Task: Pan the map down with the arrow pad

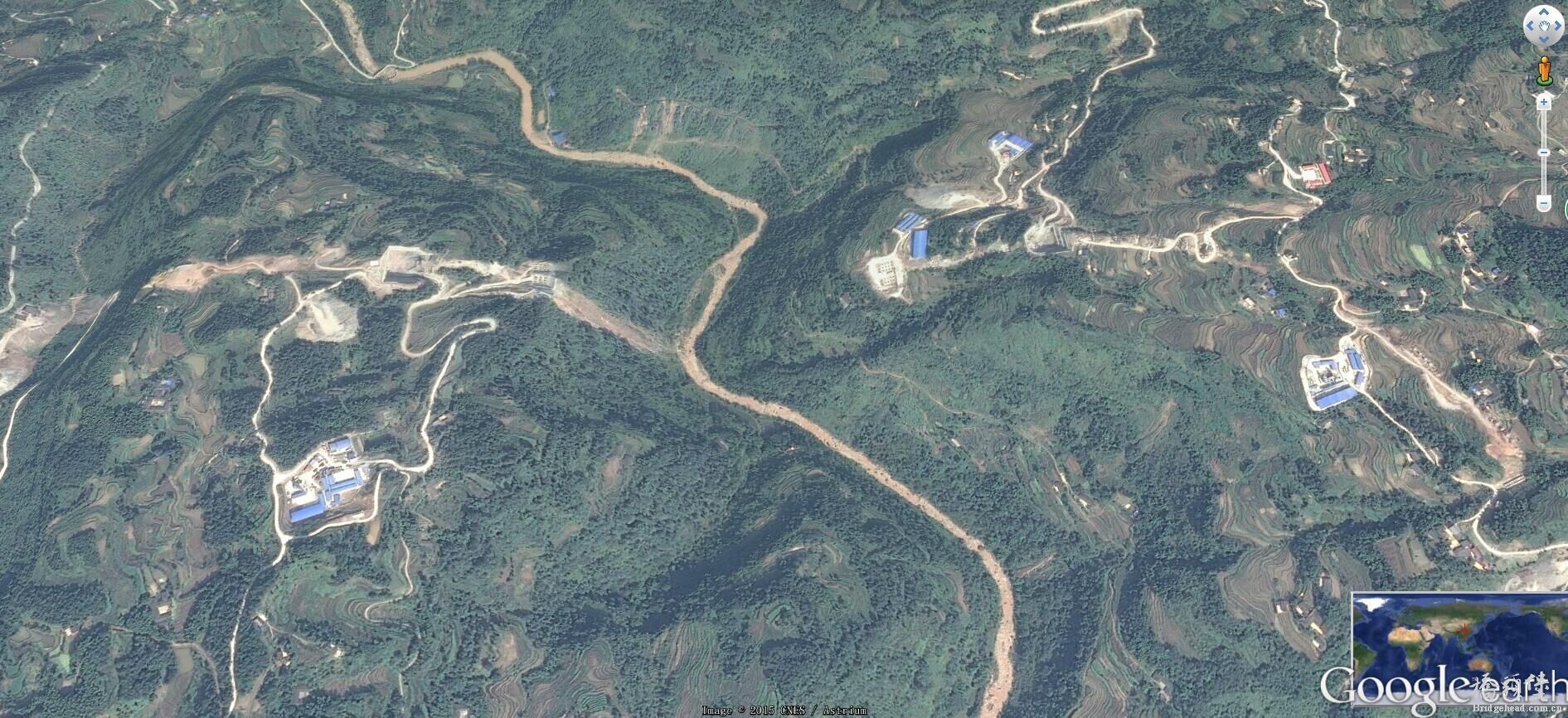Action: (1544, 40)
